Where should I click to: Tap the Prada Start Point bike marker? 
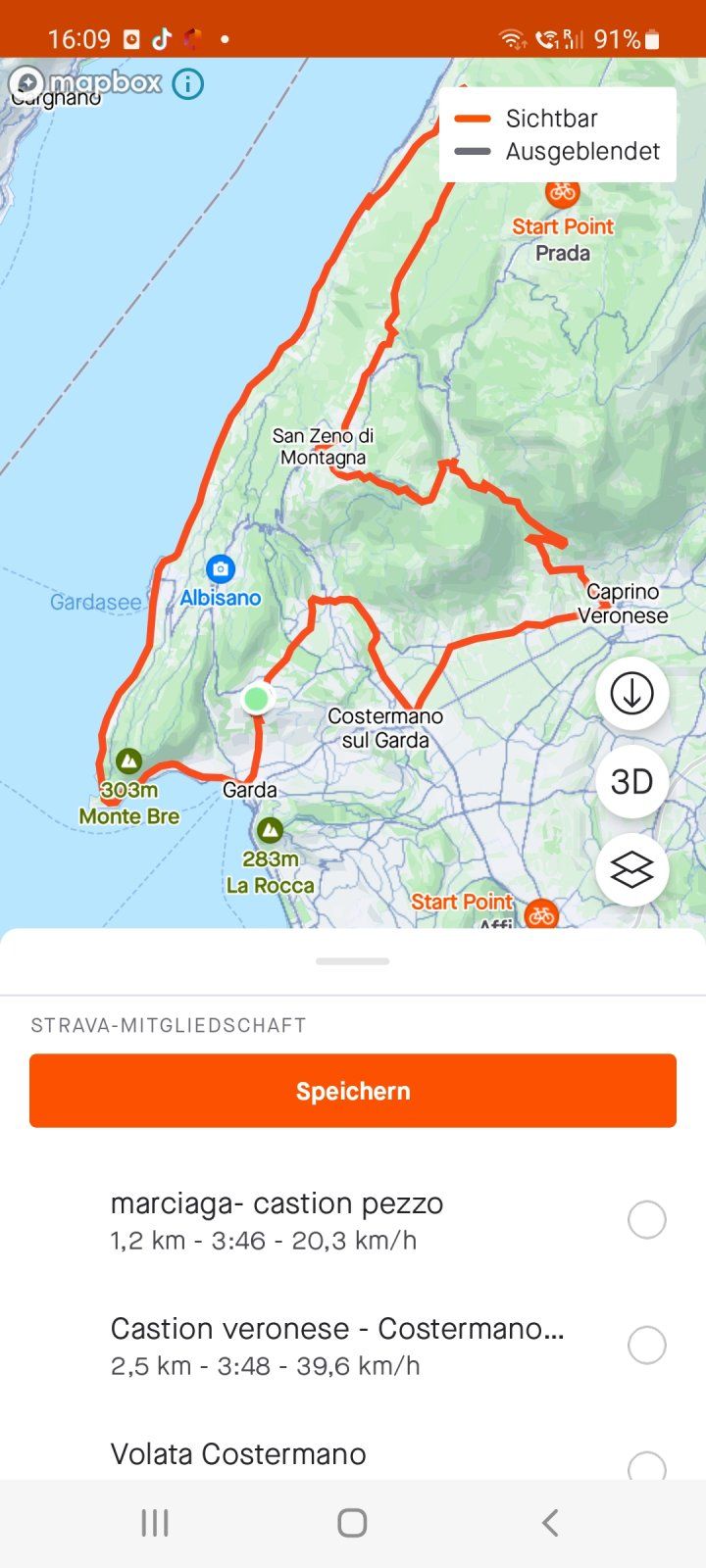point(563,193)
